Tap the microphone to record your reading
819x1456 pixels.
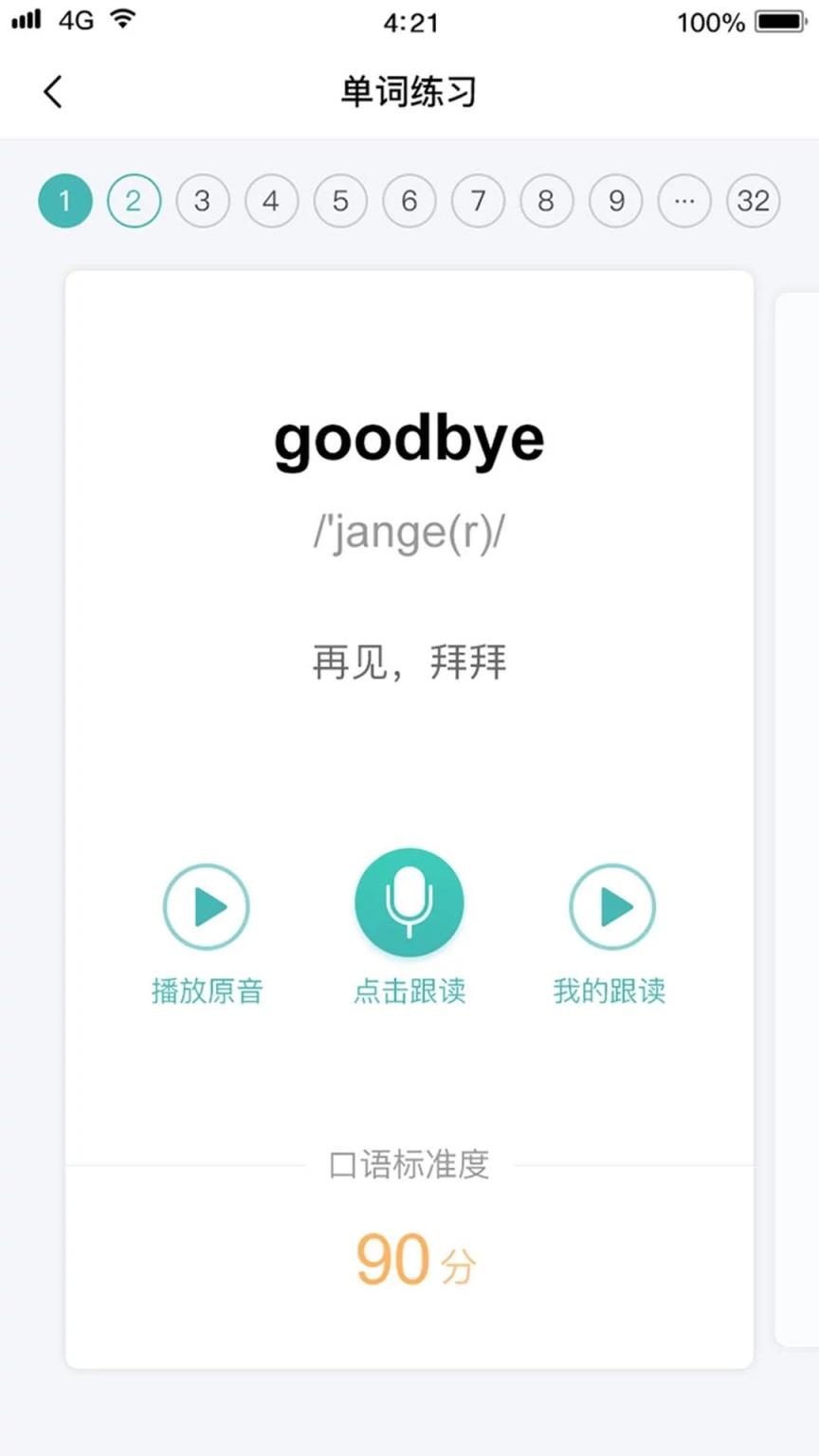tap(409, 901)
